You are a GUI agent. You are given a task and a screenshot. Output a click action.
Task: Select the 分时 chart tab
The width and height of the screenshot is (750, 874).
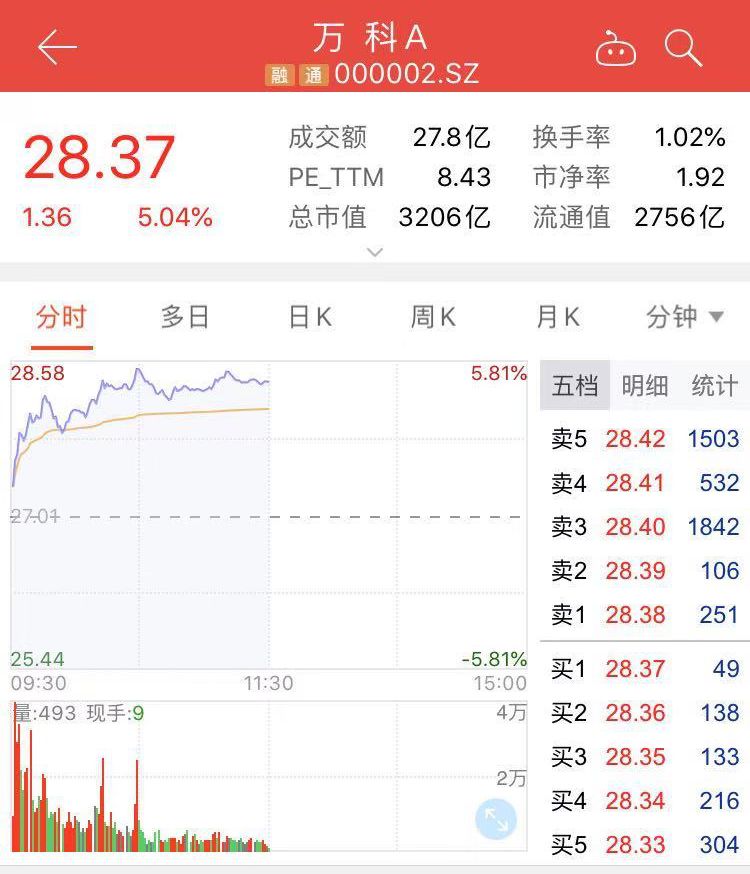point(61,318)
